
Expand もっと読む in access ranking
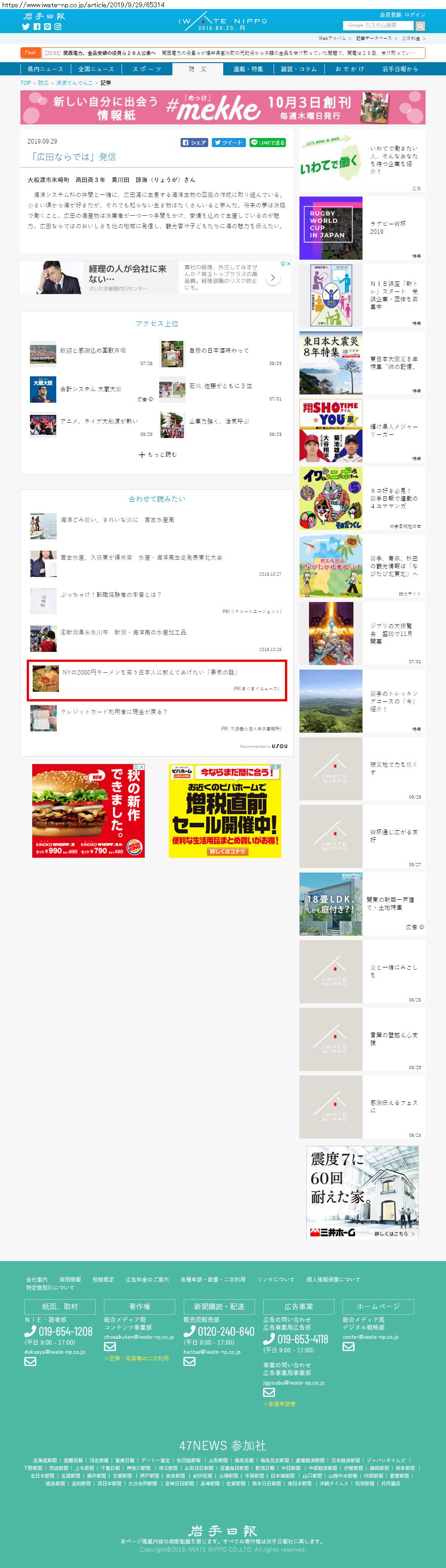pyautogui.click(x=157, y=454)
